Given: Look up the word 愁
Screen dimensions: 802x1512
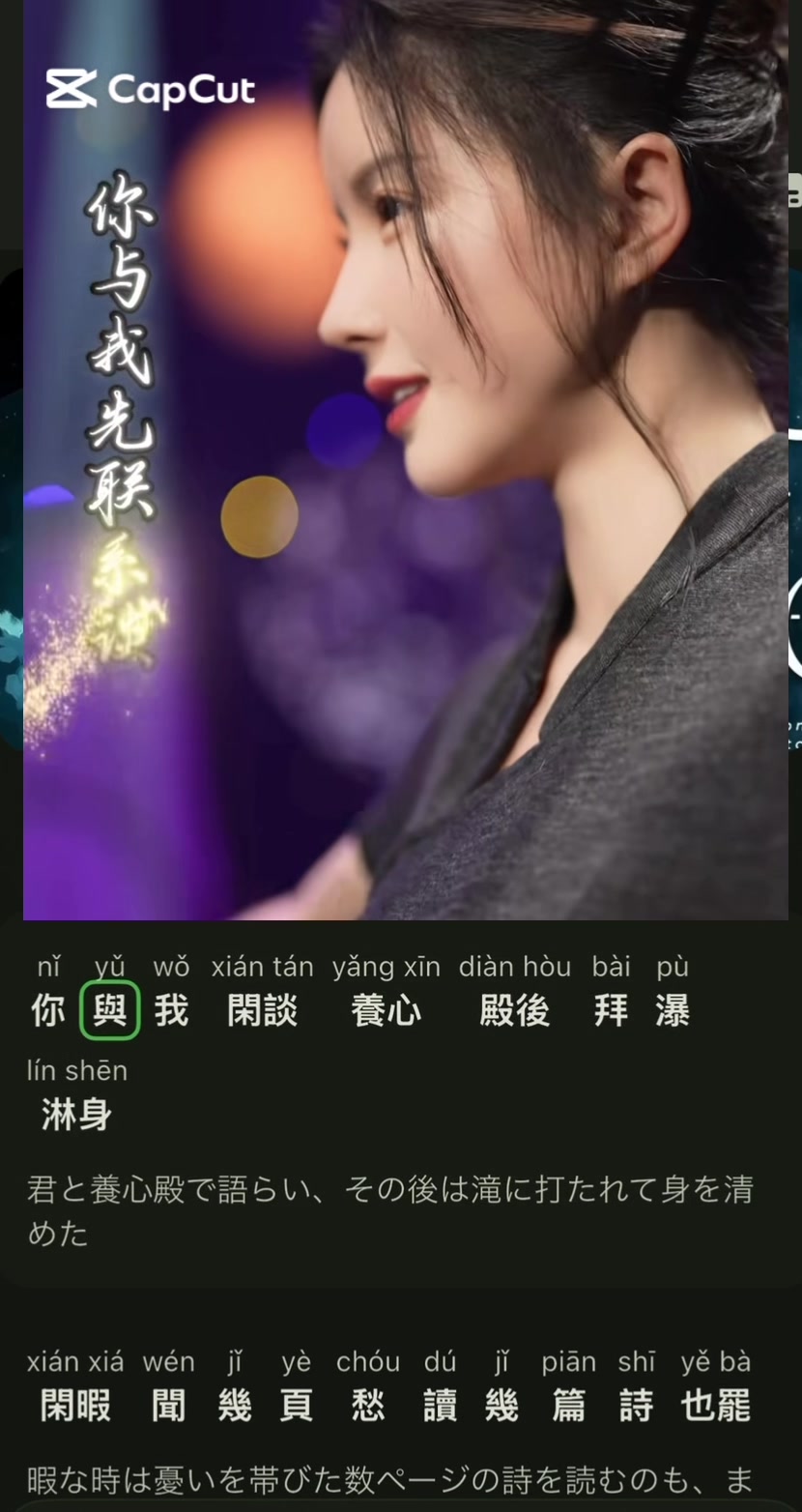Looking at the screenshot, I should click(x=368, y=1405).
